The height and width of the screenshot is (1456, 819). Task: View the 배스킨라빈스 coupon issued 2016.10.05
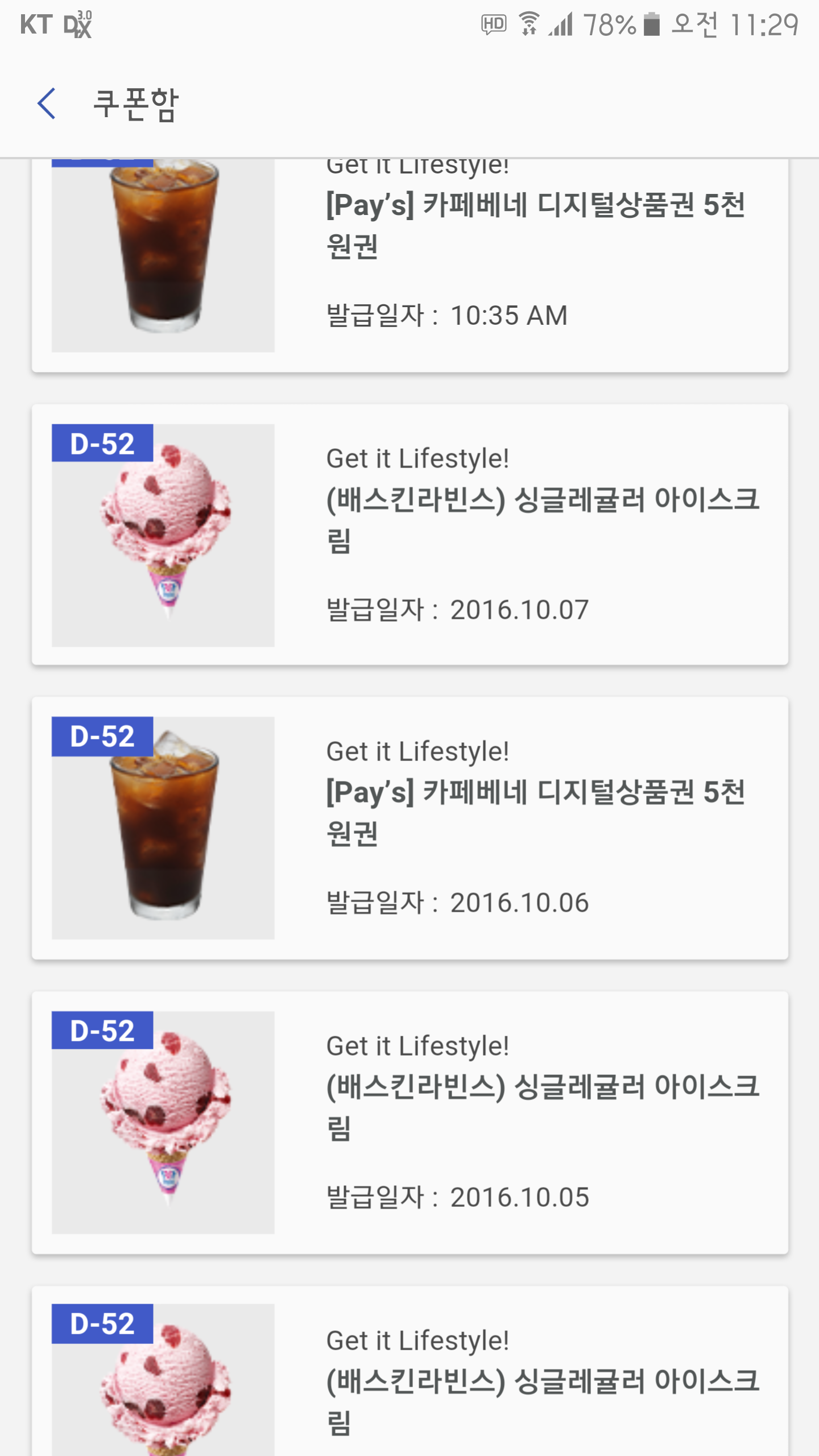tap(409, 1122)
